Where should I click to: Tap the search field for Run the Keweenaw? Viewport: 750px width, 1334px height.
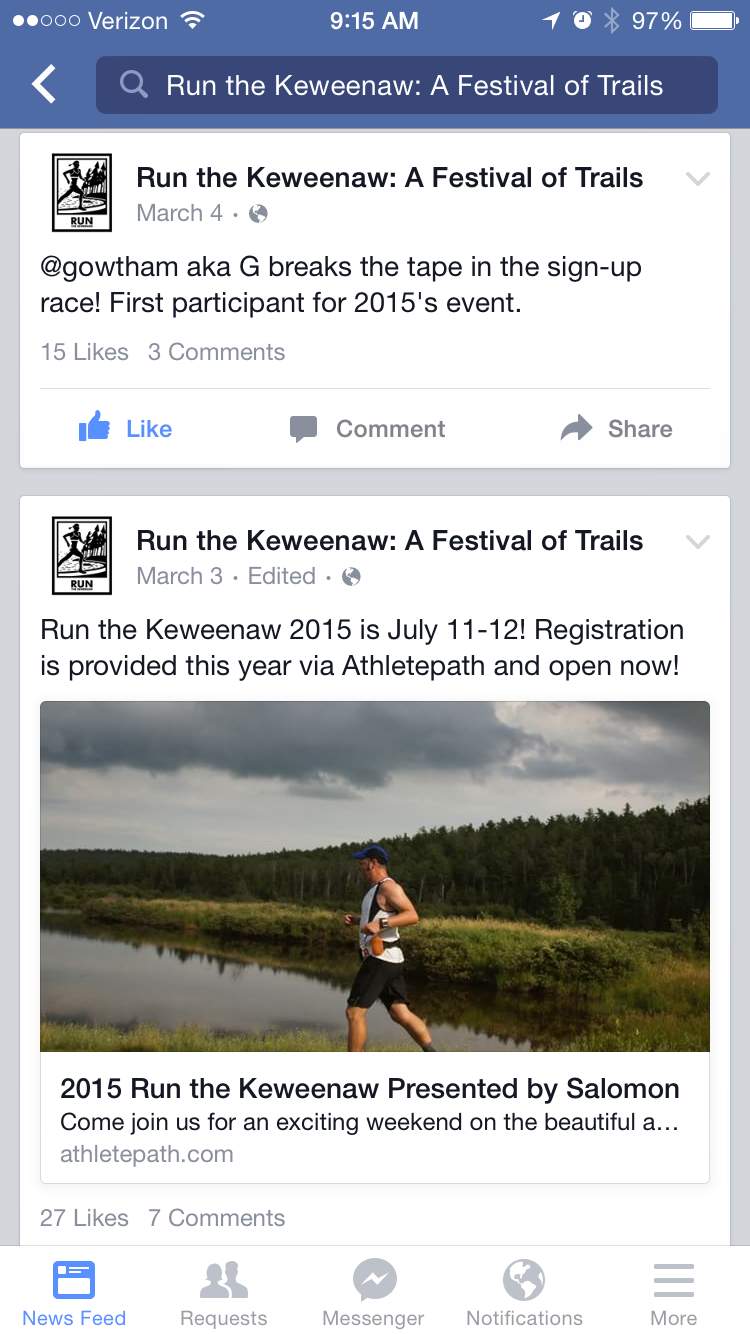tap(407, 85)
